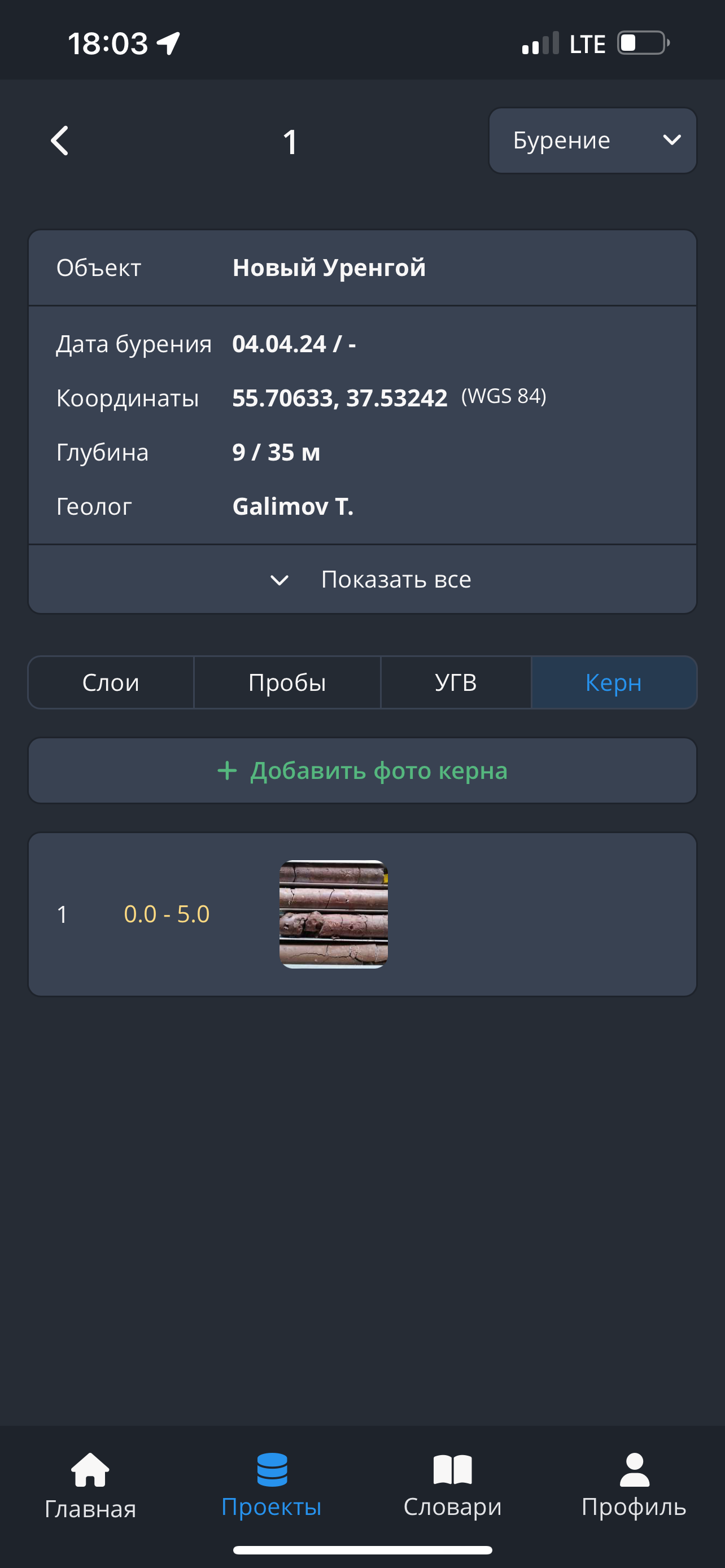
Task: Open the Бурение dropdown
Action: point(592,141)
